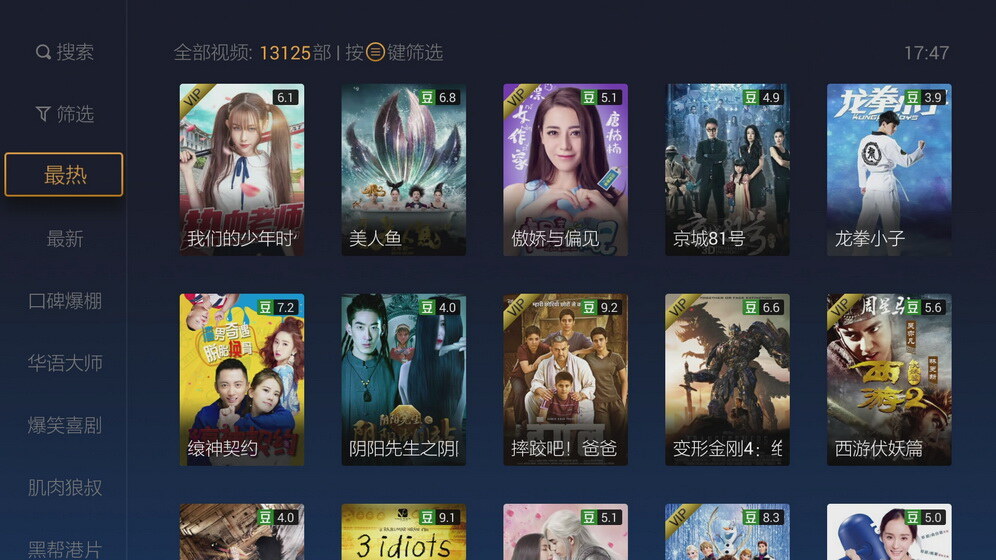Viewport: 996px width, 560px height.
Task: Open the movie 缐神契约
Action: tap(242, 379)
